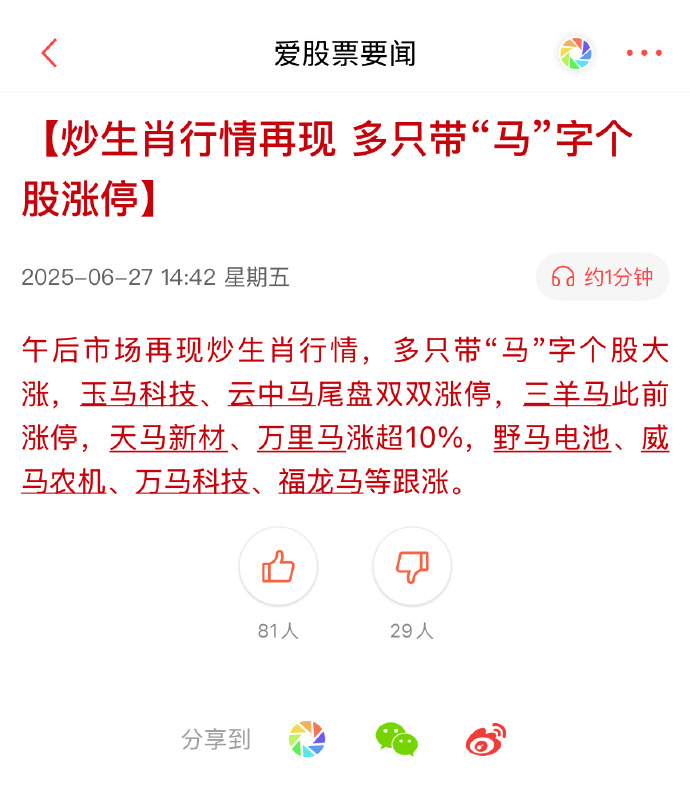Share the article to Weibo

(486, 740)
